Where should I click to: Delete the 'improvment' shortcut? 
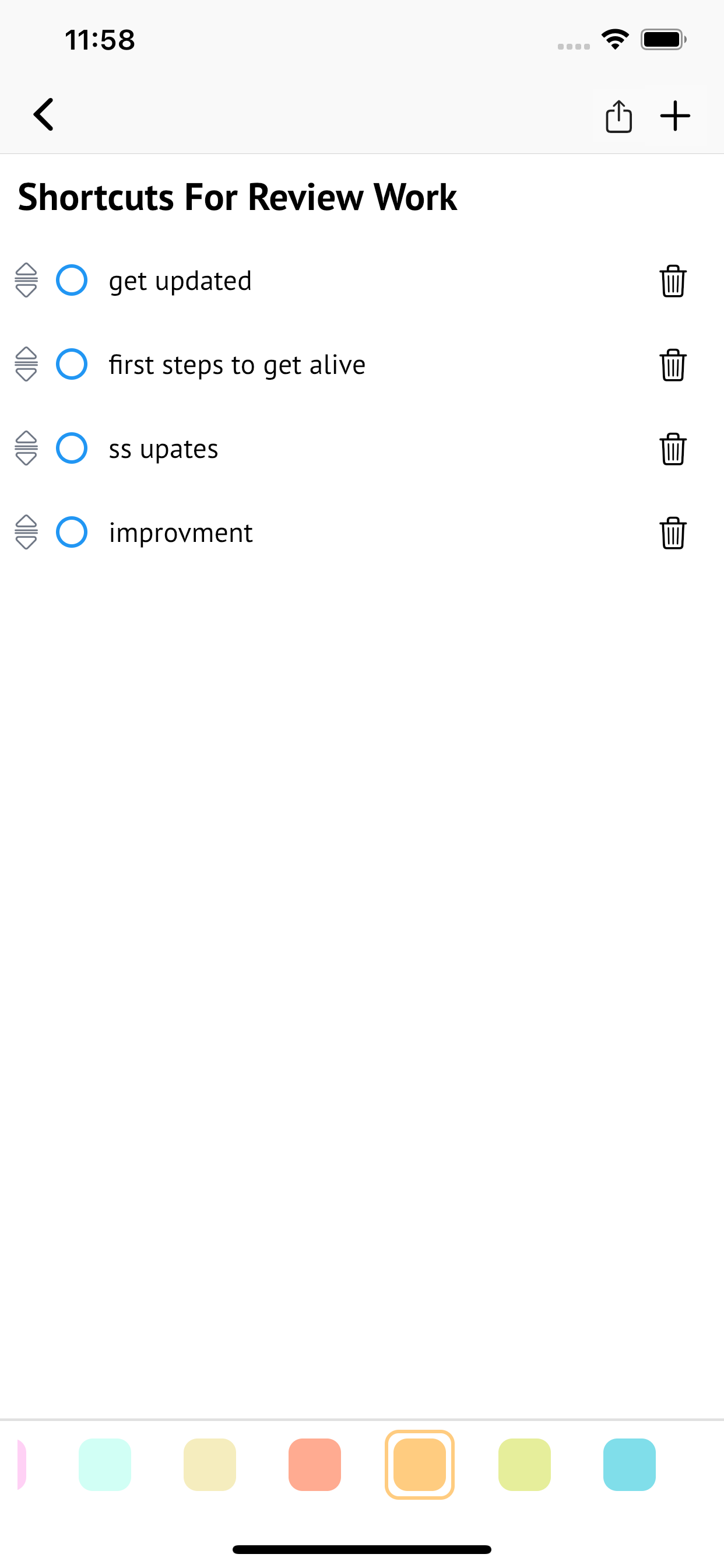coord(672,533)
